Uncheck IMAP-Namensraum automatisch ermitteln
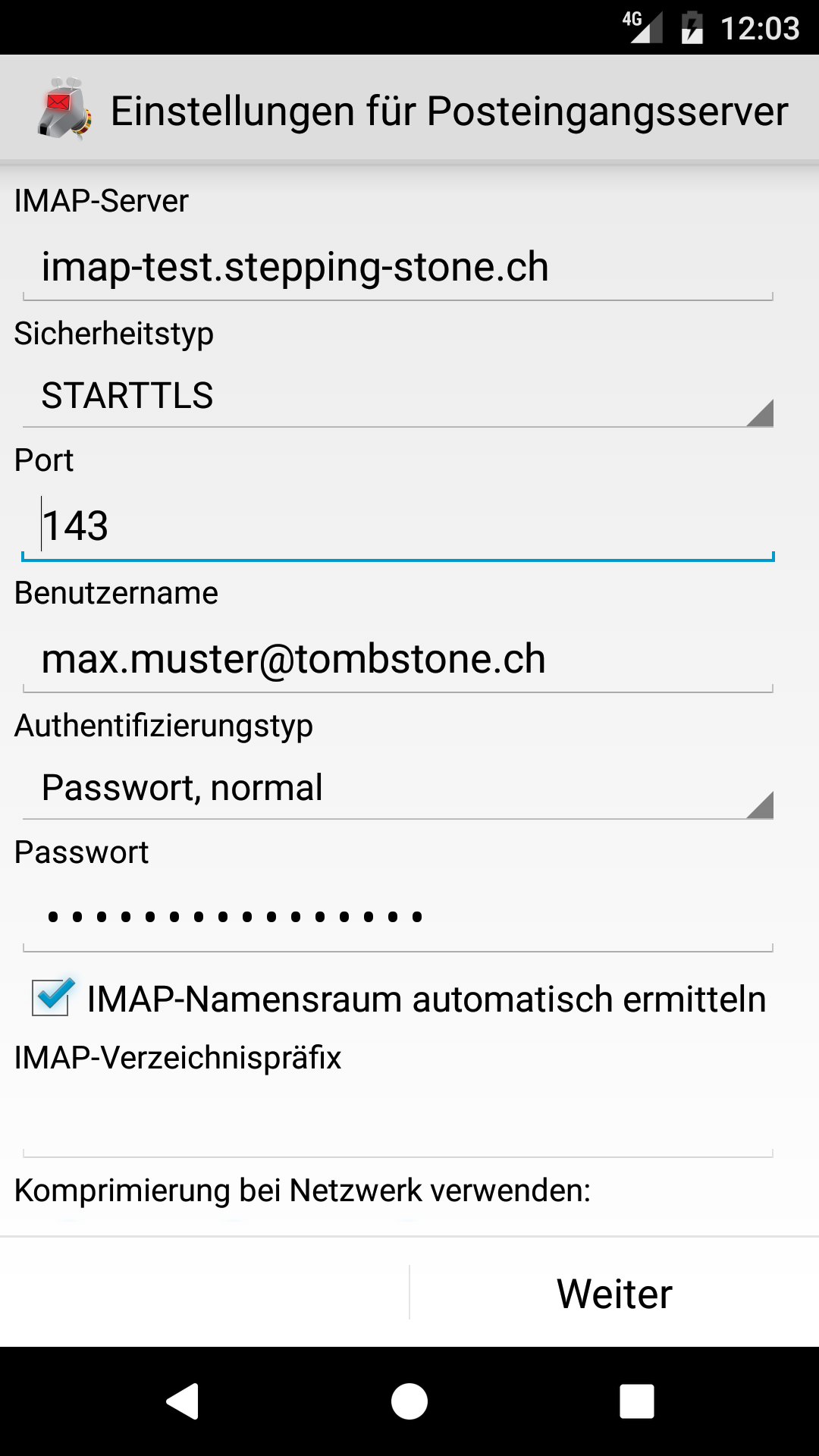This screenshot has width=819, height=1456. [52, 997]
